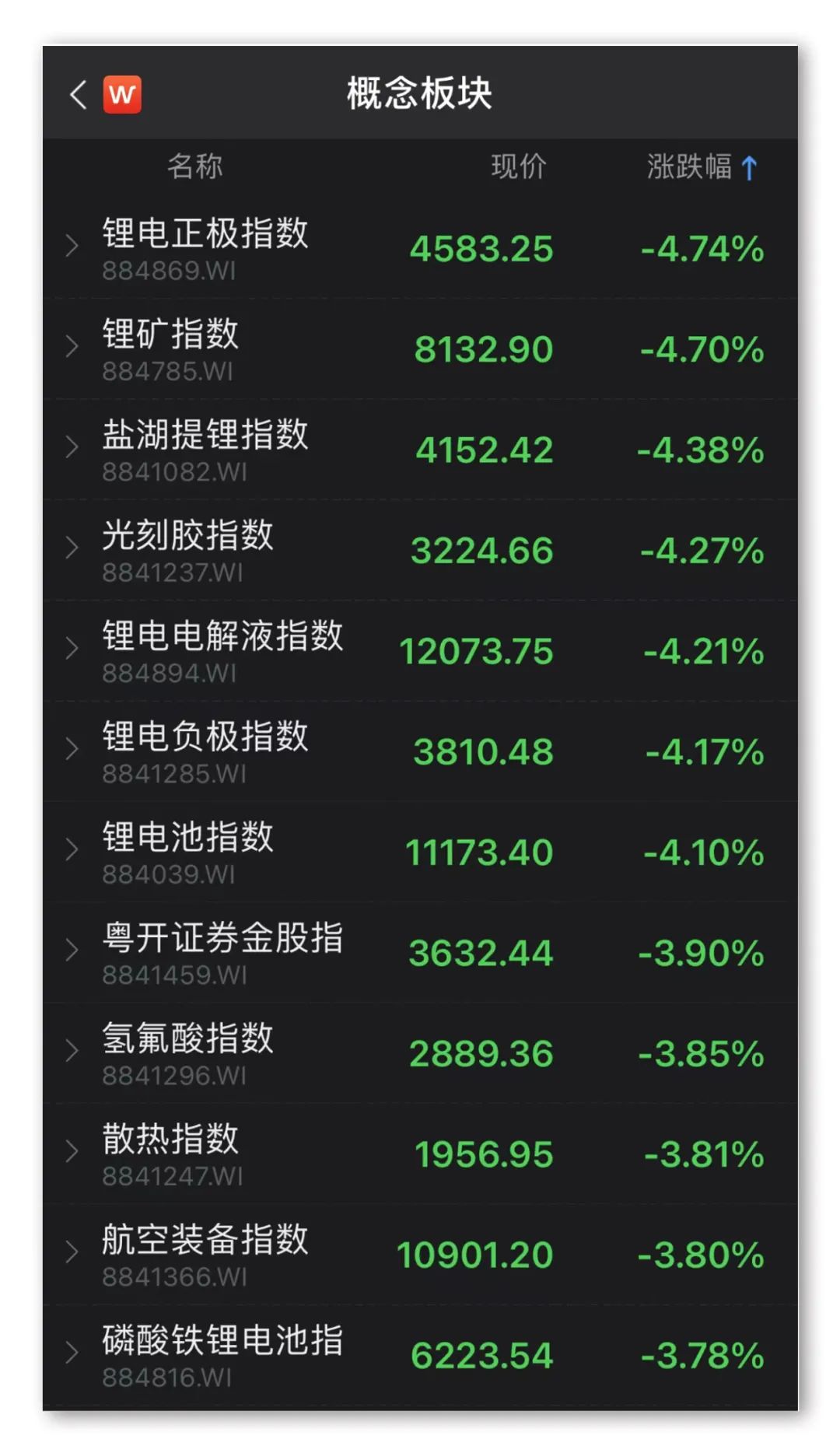The width and height of the screenshot is (840, 1446).
Task: Open 锂电正极指数 row
Action: coord(420,248)
